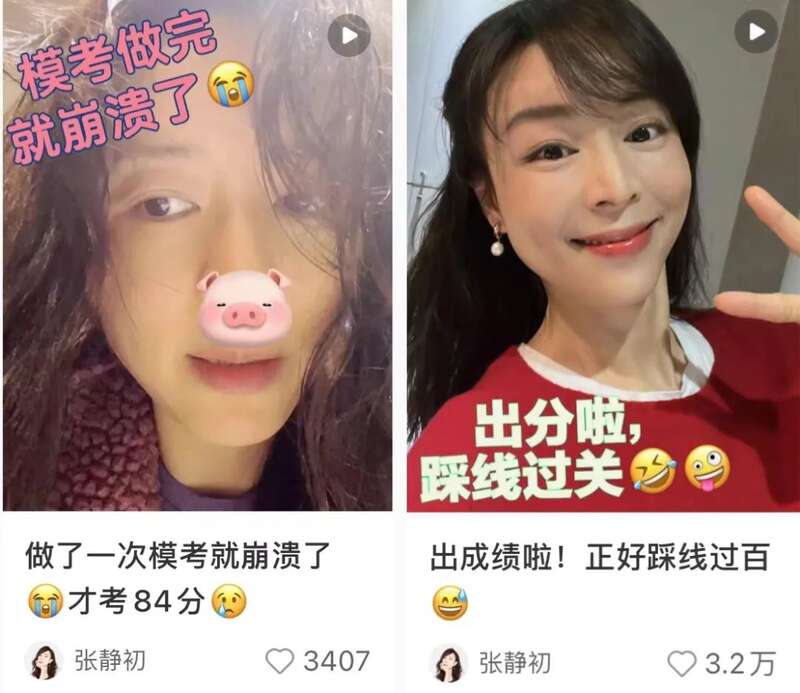Screen dimensions: 800x693
Task: Like the post with 3407 likes
Action: click(280, 661)
